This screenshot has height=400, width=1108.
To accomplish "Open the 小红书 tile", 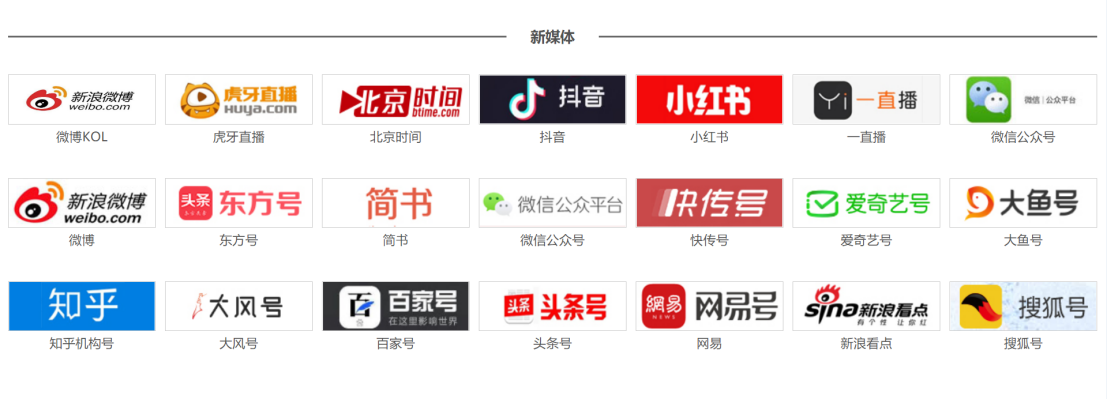I will point(709,99).
